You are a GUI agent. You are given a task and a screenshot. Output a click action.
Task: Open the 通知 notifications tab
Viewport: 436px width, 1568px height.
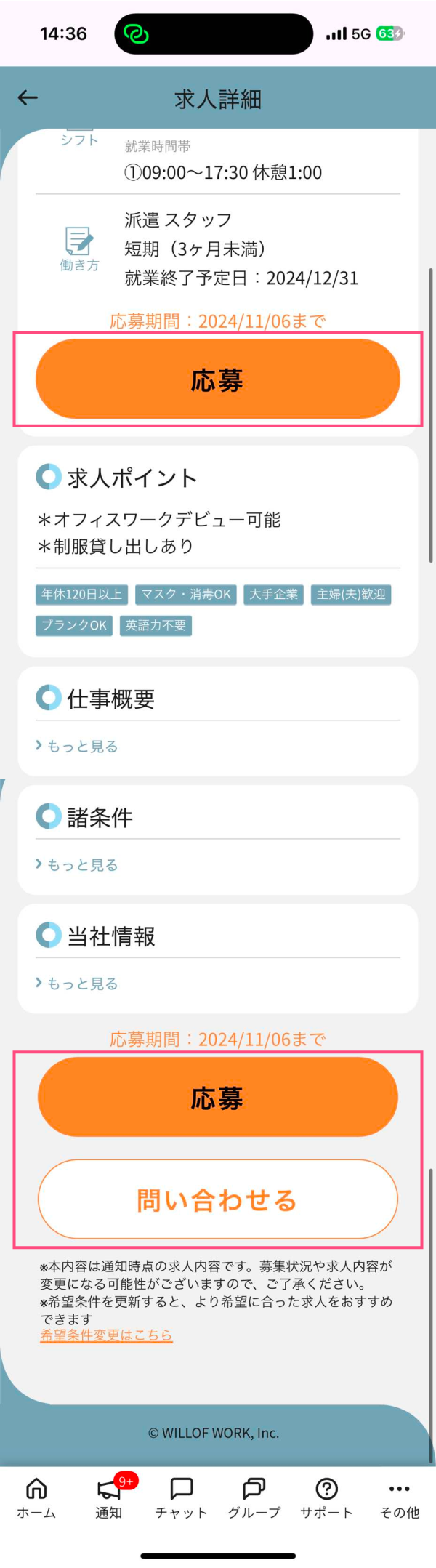[x=109, y=1499]
